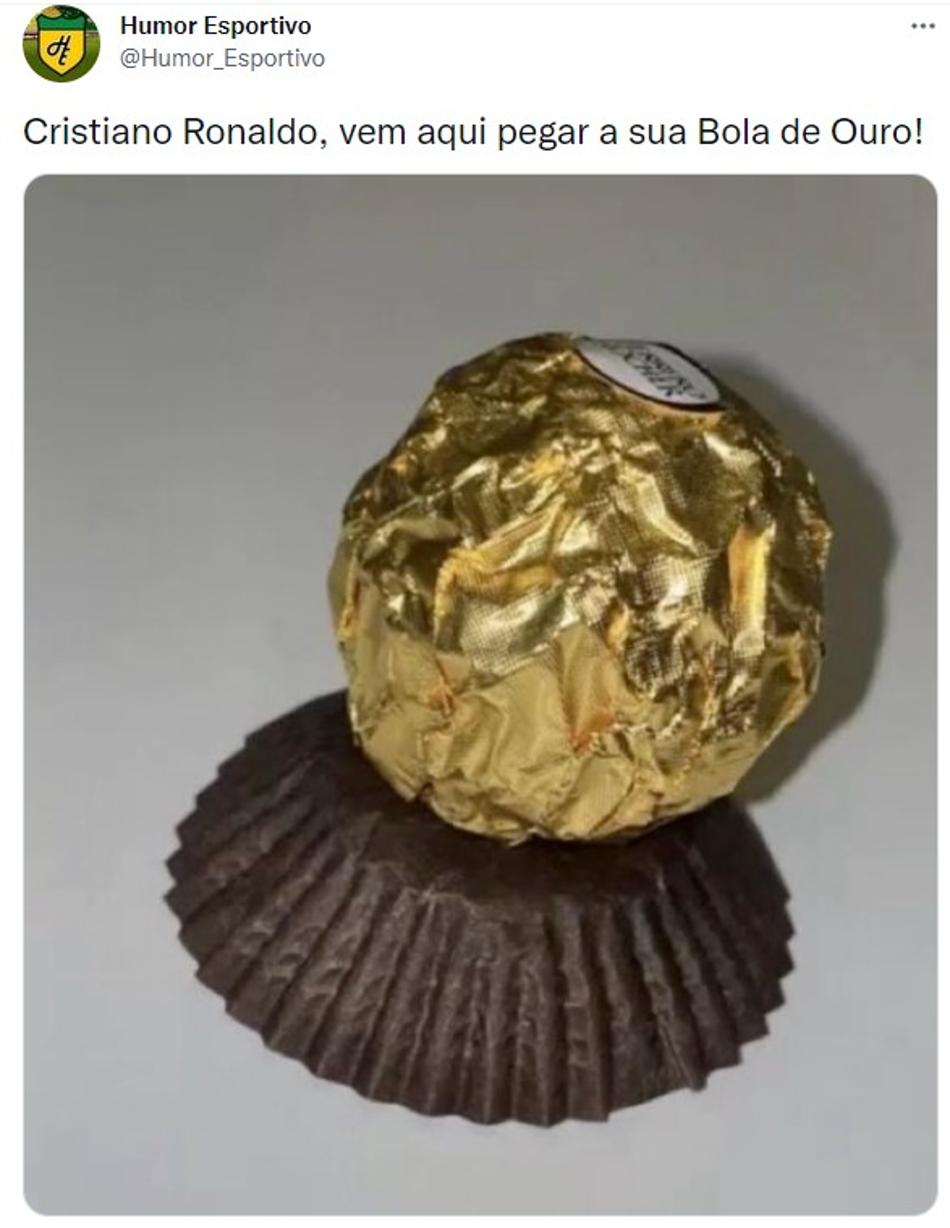The image size is (950, 1228).
Task: Open Humor Esportivo's profile avatar
Action: tap(61, 43)
